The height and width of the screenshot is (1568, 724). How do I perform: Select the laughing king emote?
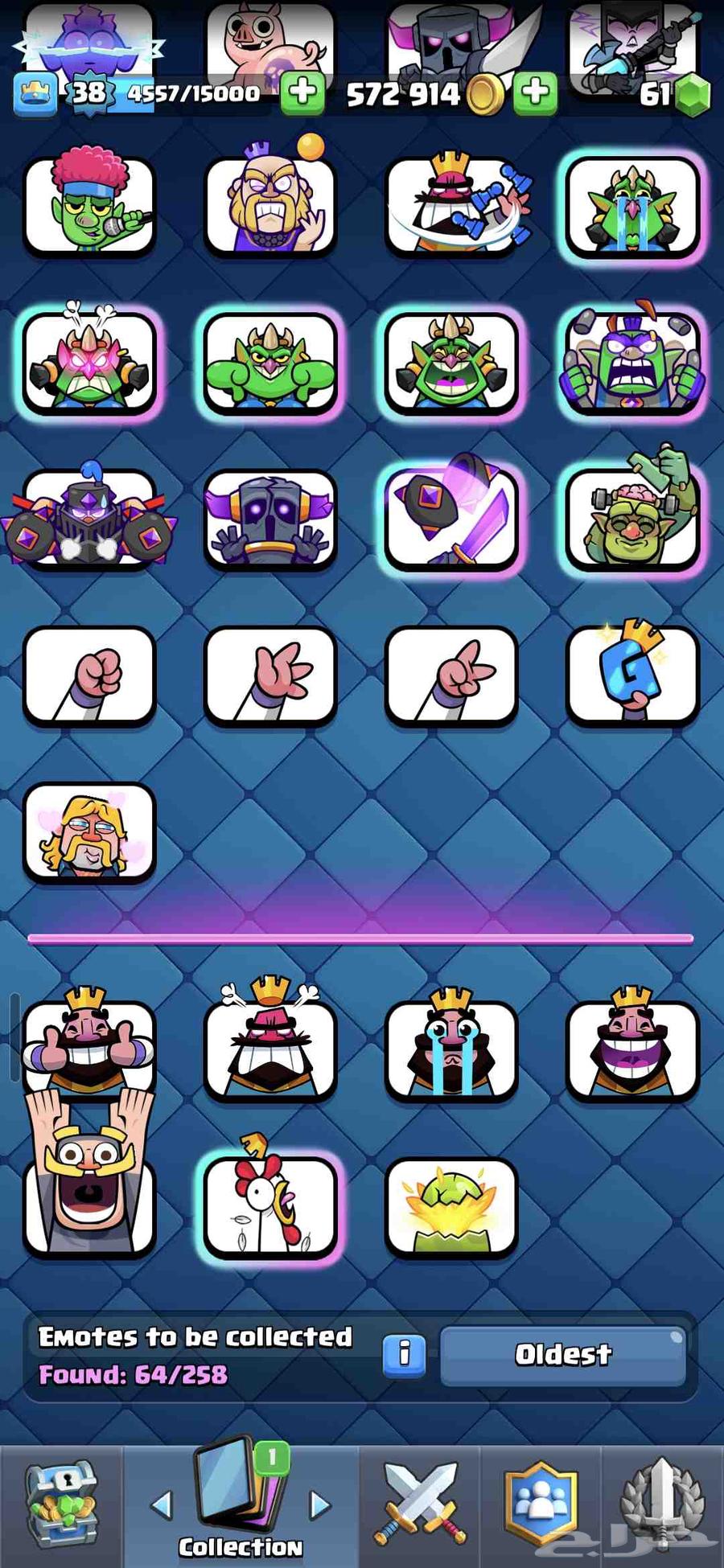pos(632,1049)
